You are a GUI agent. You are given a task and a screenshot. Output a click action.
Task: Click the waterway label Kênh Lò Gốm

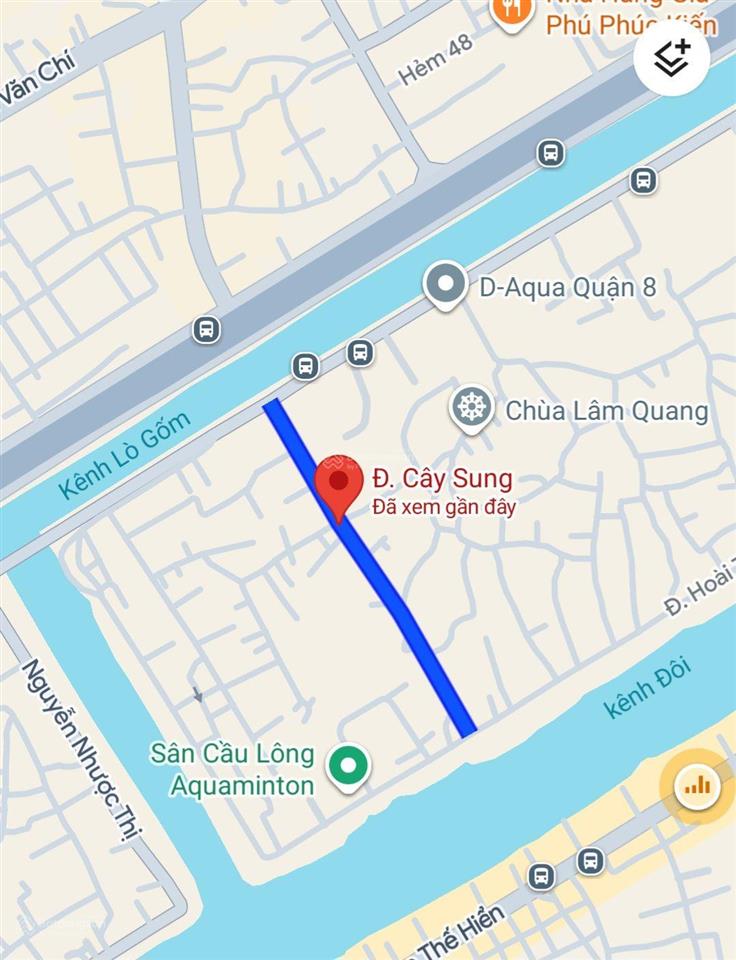[123, 448]
